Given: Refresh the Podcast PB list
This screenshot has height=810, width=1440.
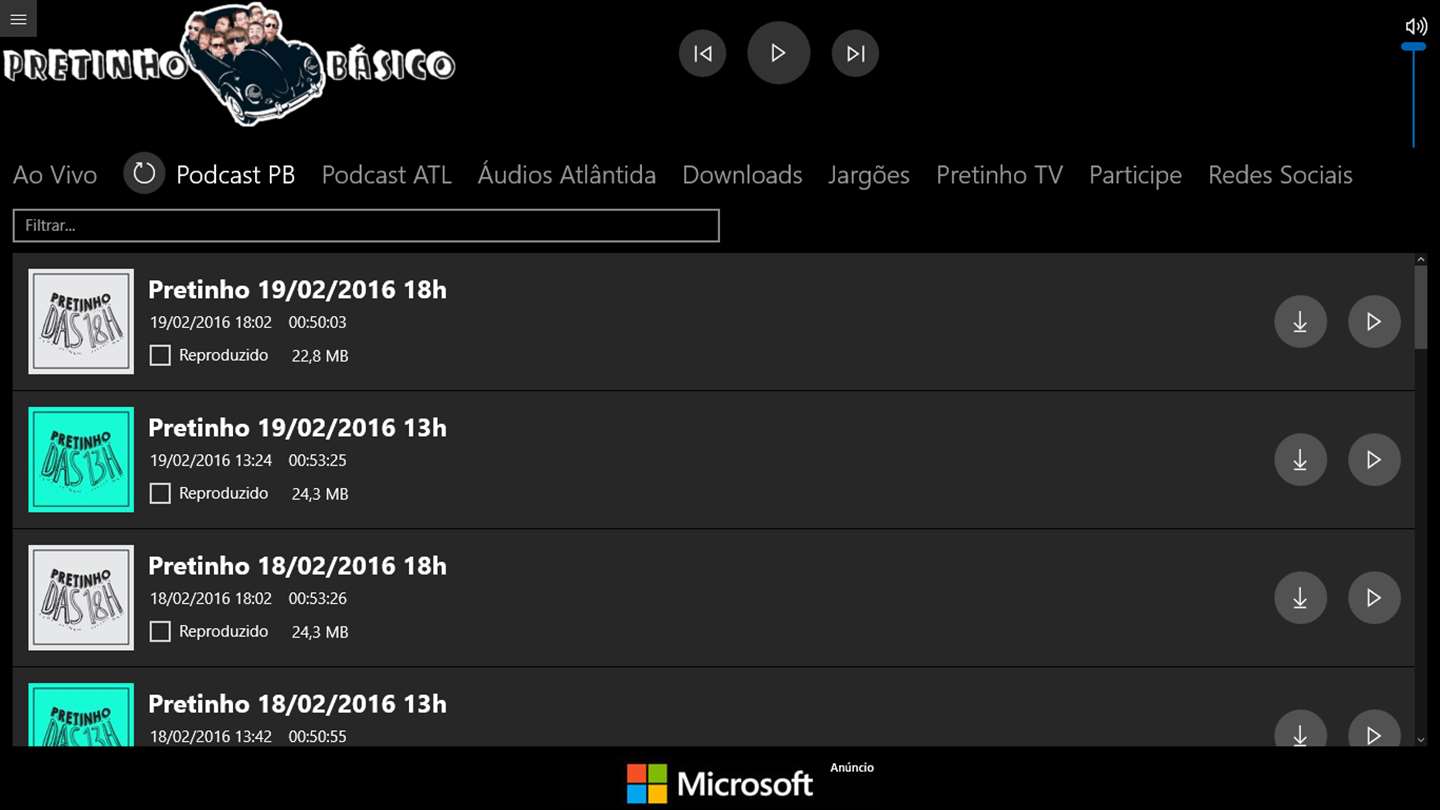Looking at the screenshot, I should coord(144,174).
